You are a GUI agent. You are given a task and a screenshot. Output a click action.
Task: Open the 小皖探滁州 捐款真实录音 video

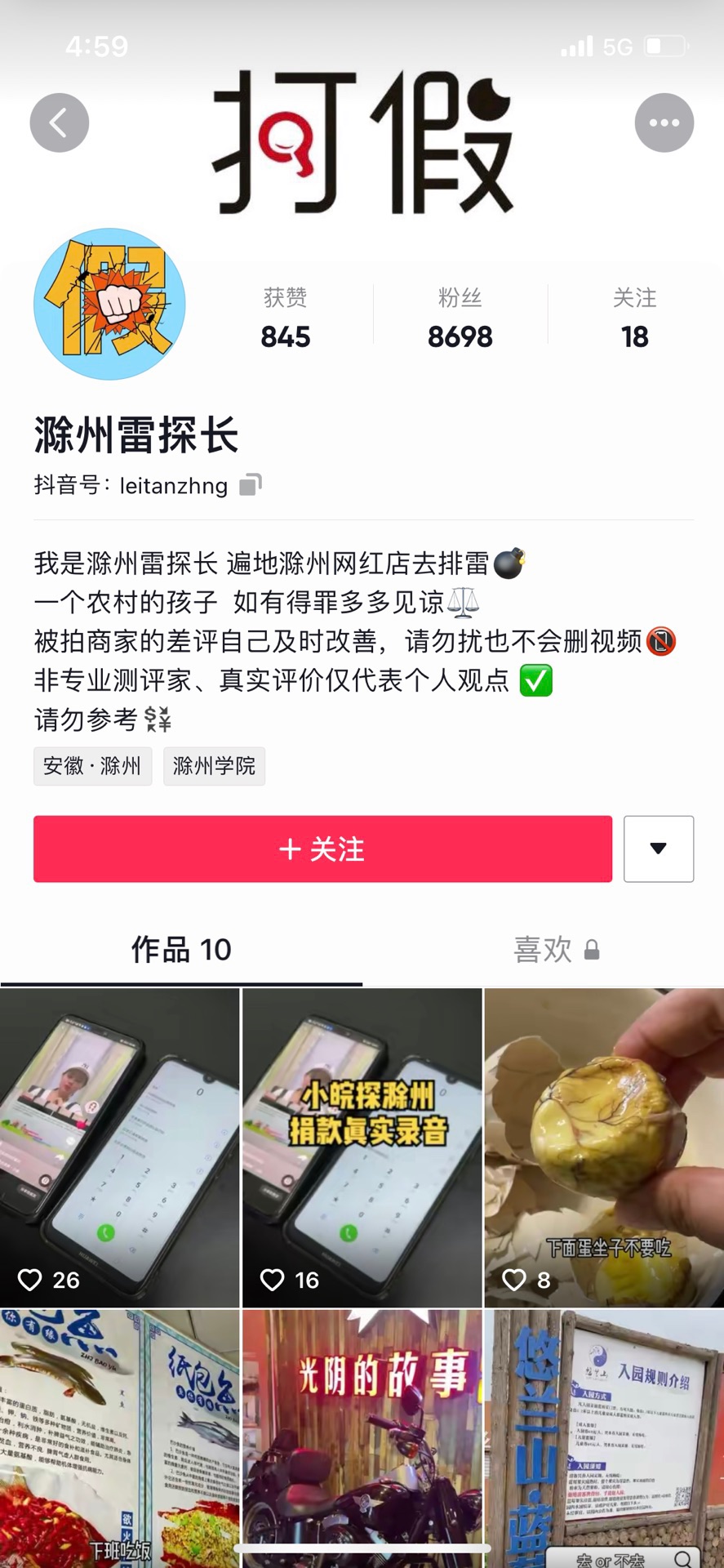coord(362,1147)
